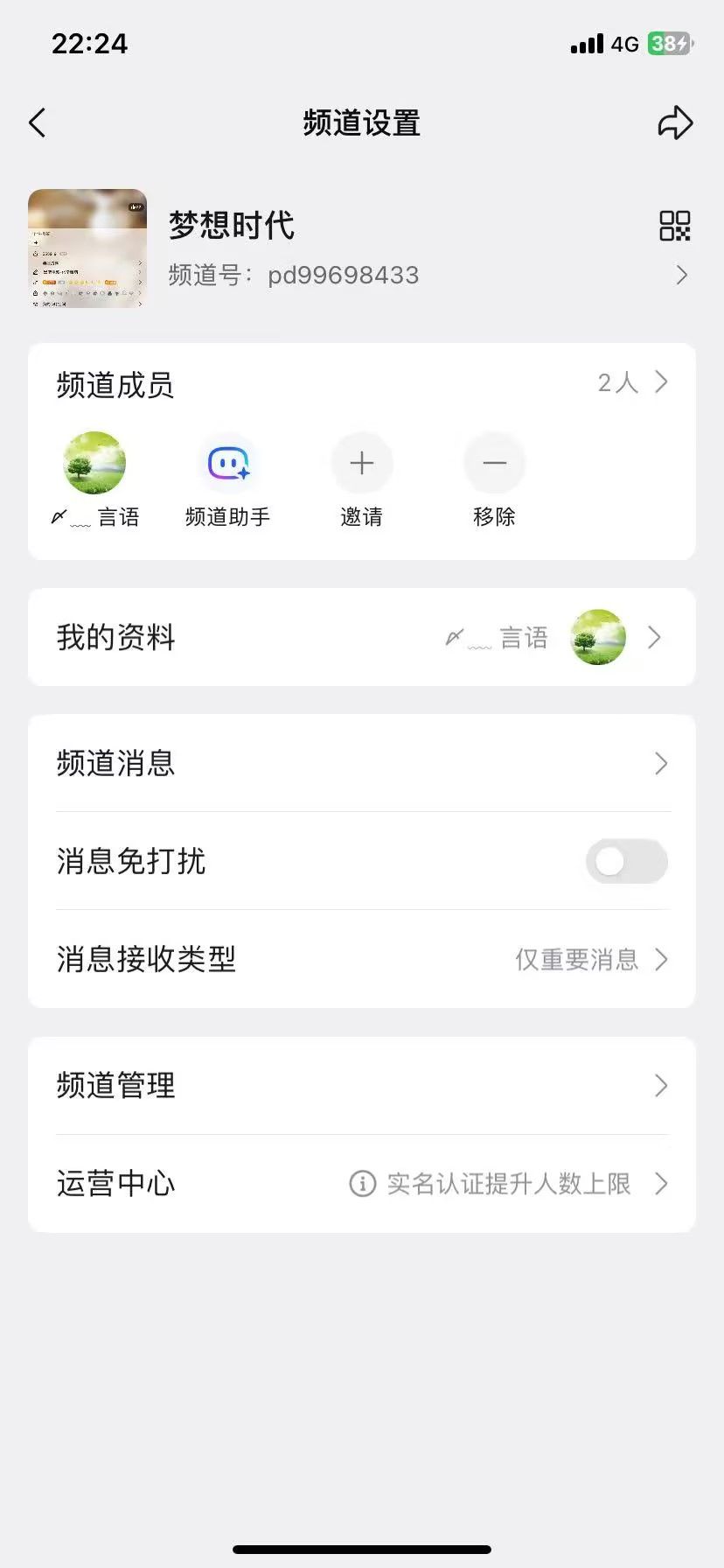
Task: Tap member 言语's avatar
Action: click(94, 463)
